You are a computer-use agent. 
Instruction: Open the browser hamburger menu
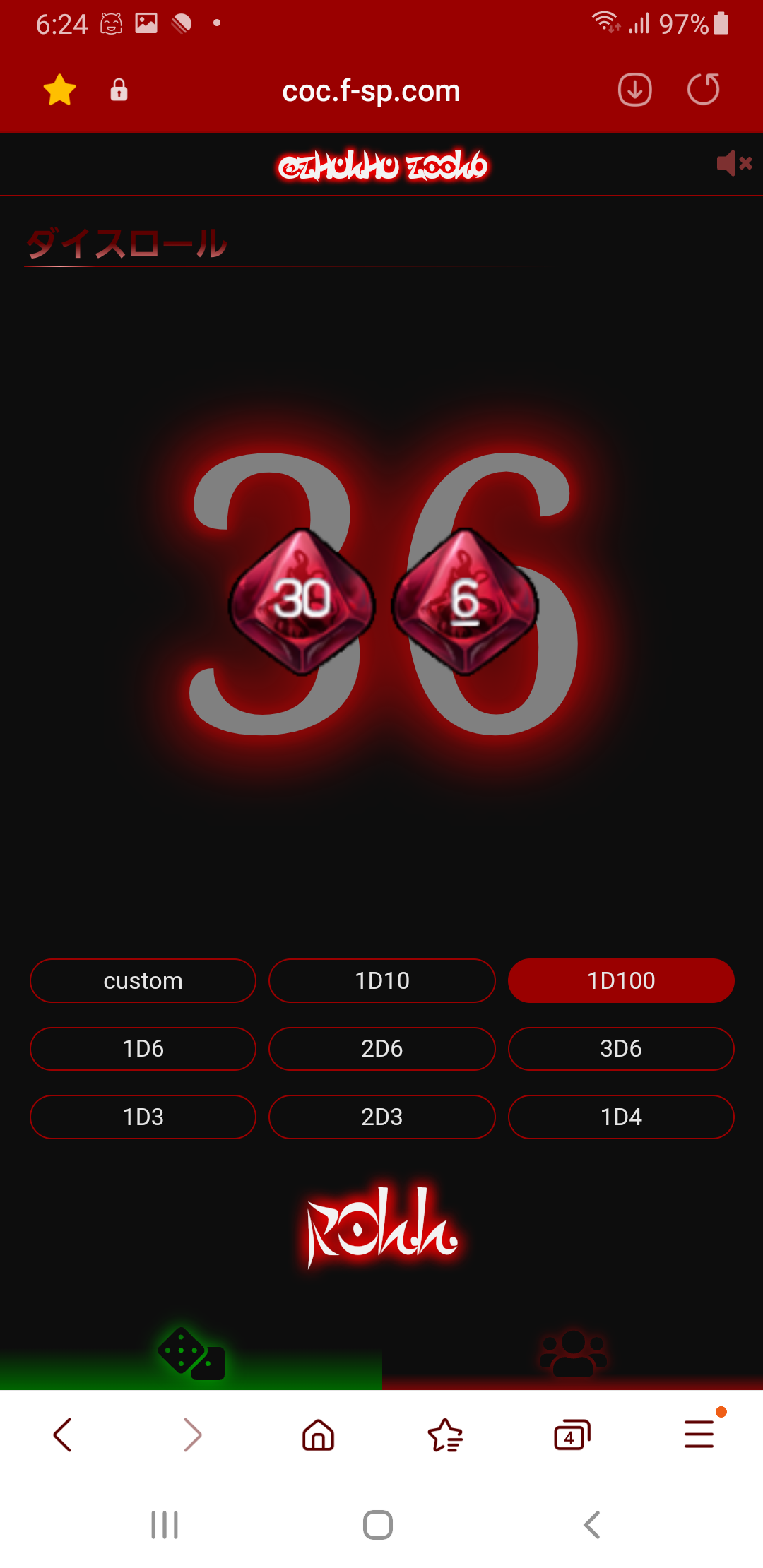[x=699, y=1435]
